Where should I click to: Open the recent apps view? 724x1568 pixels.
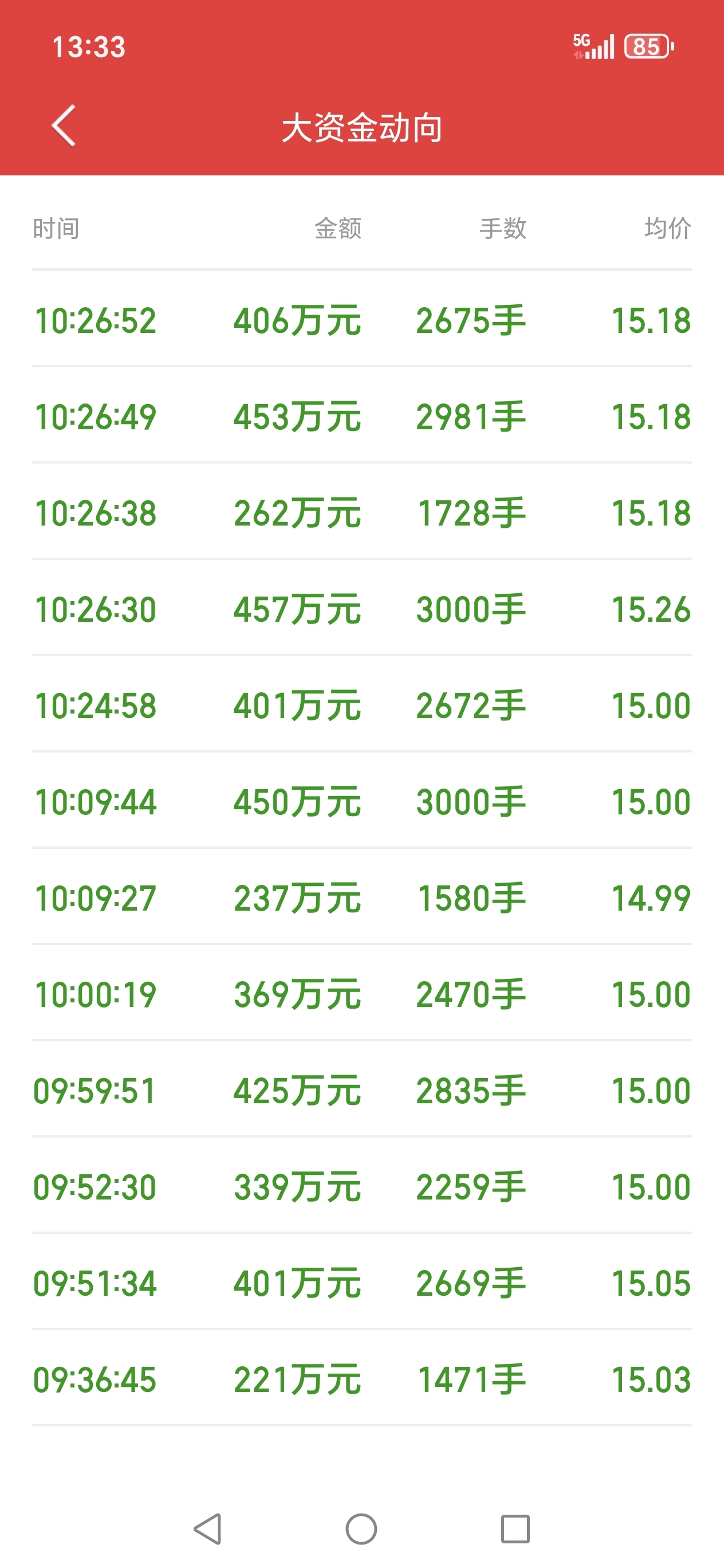coord(516,1528)
